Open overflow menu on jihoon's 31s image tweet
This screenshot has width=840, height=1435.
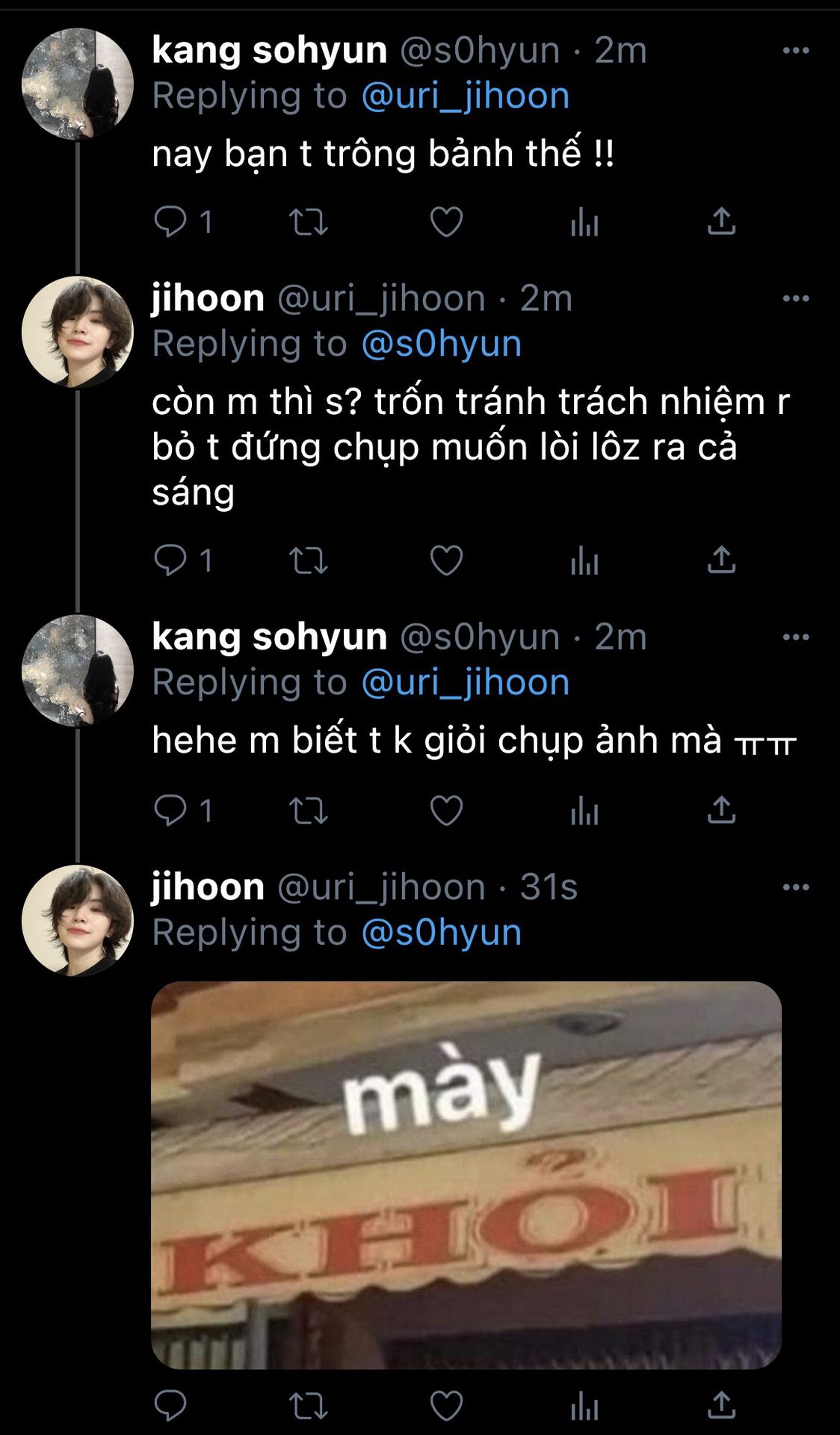[x=795, y=888]
